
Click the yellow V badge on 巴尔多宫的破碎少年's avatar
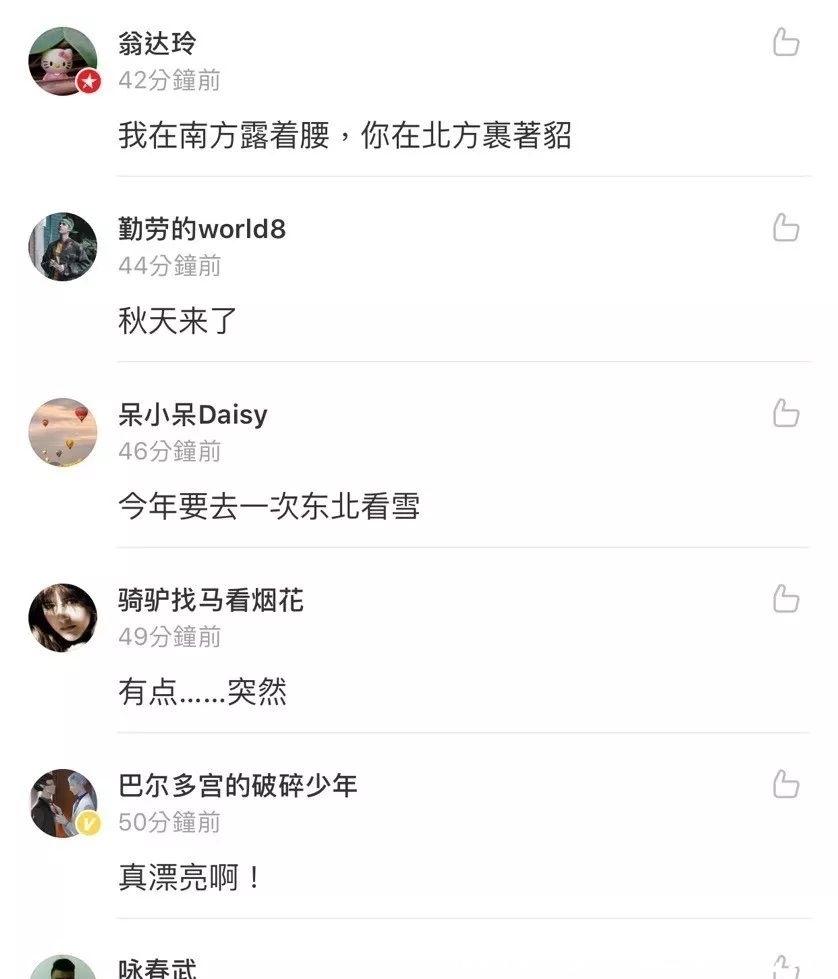point(88,820)
